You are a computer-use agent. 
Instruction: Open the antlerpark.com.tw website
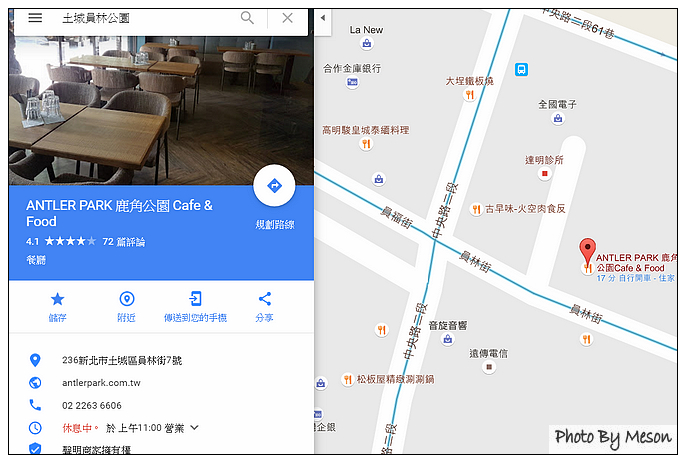point(100,383)
